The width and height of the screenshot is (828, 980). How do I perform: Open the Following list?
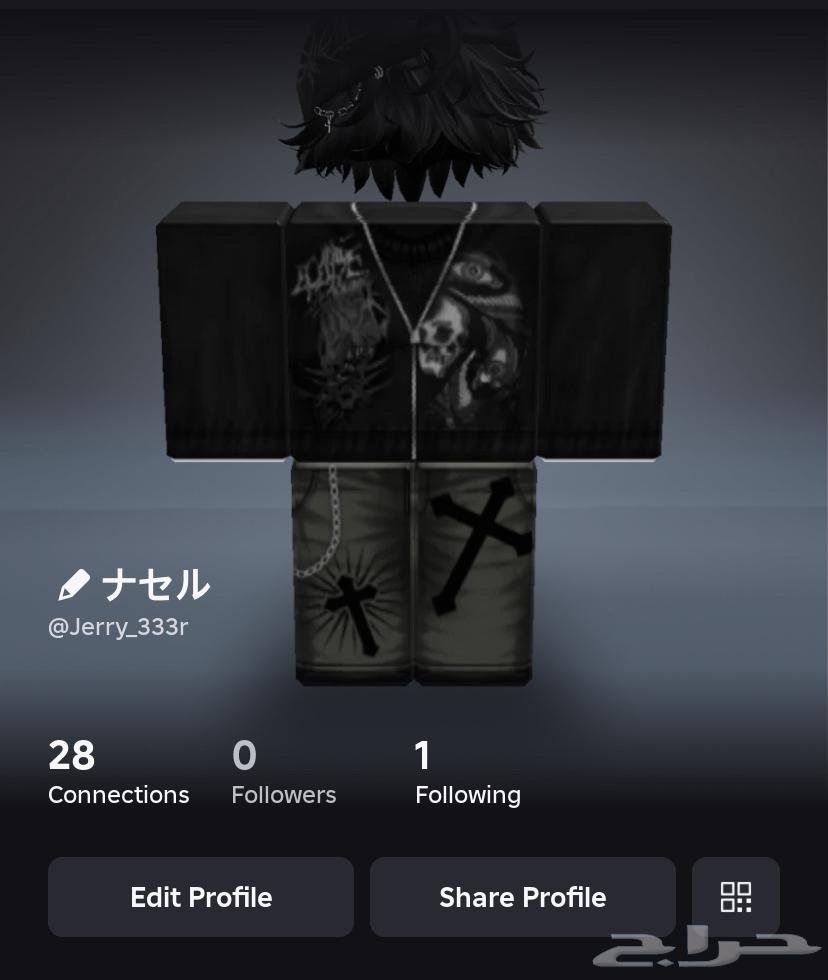[x=467, y=774]
